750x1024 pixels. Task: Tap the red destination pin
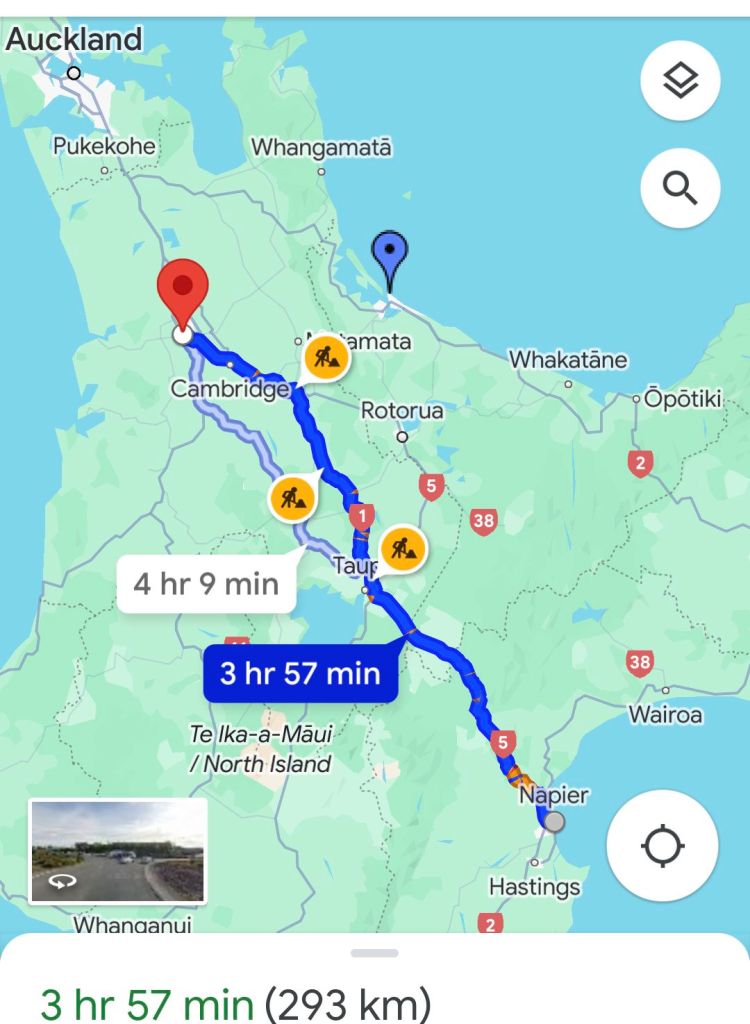183,288
